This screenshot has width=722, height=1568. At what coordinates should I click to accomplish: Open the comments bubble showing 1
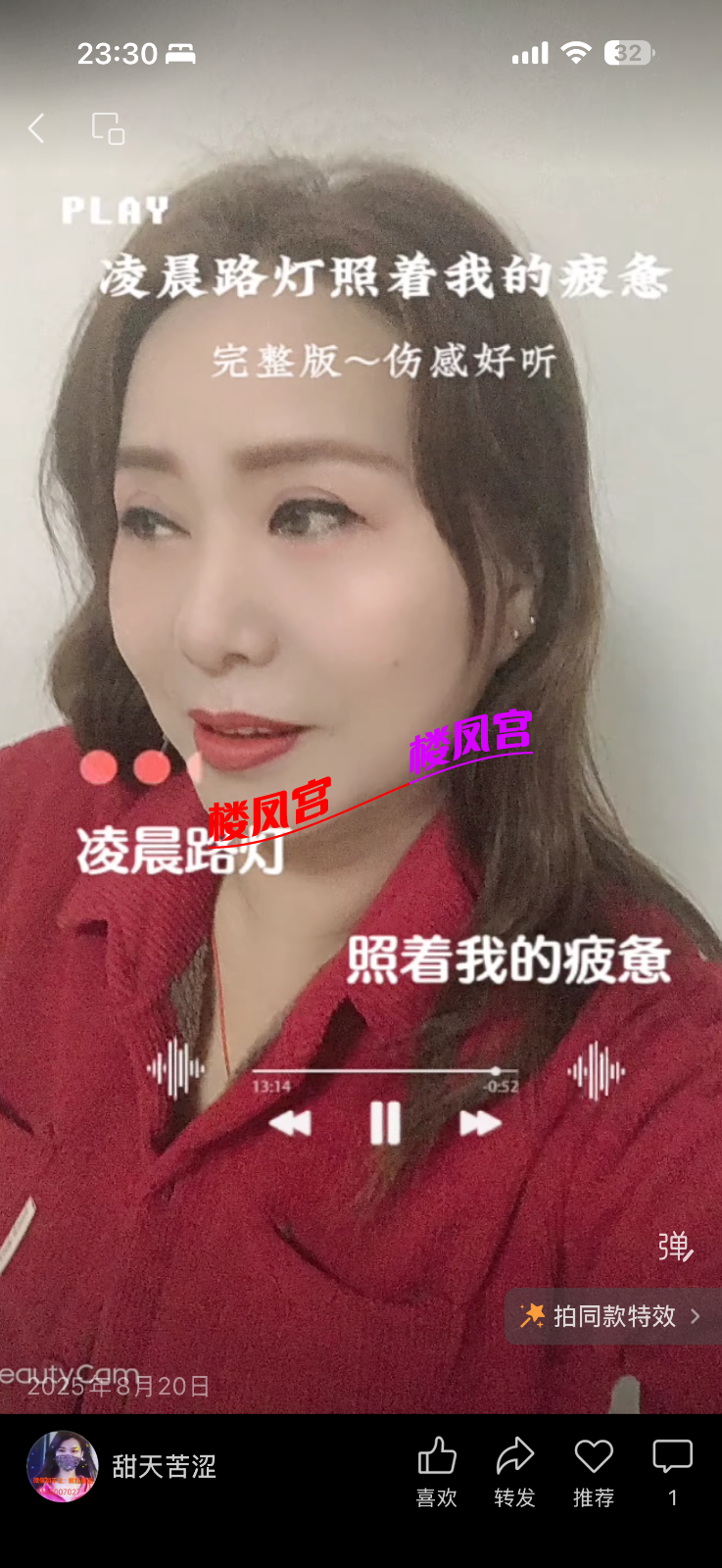672,1470
